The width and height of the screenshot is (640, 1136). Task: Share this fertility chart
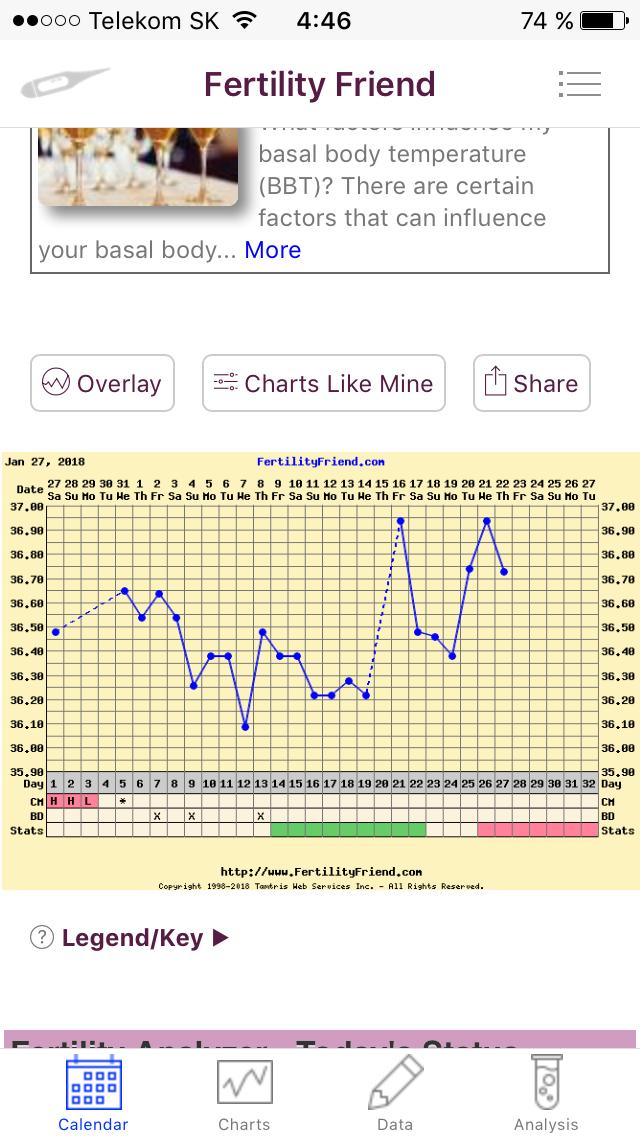click(x=531, y=383)
